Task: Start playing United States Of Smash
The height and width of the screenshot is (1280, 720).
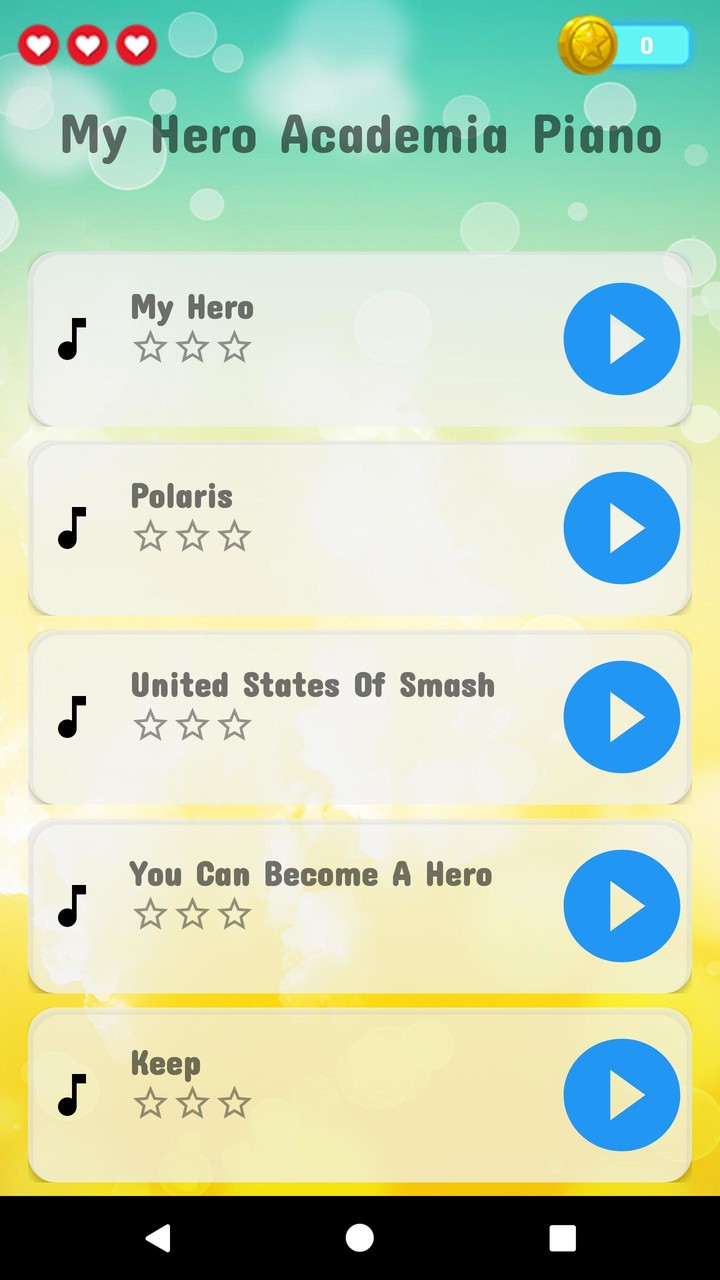Action: tap(622, 717)
